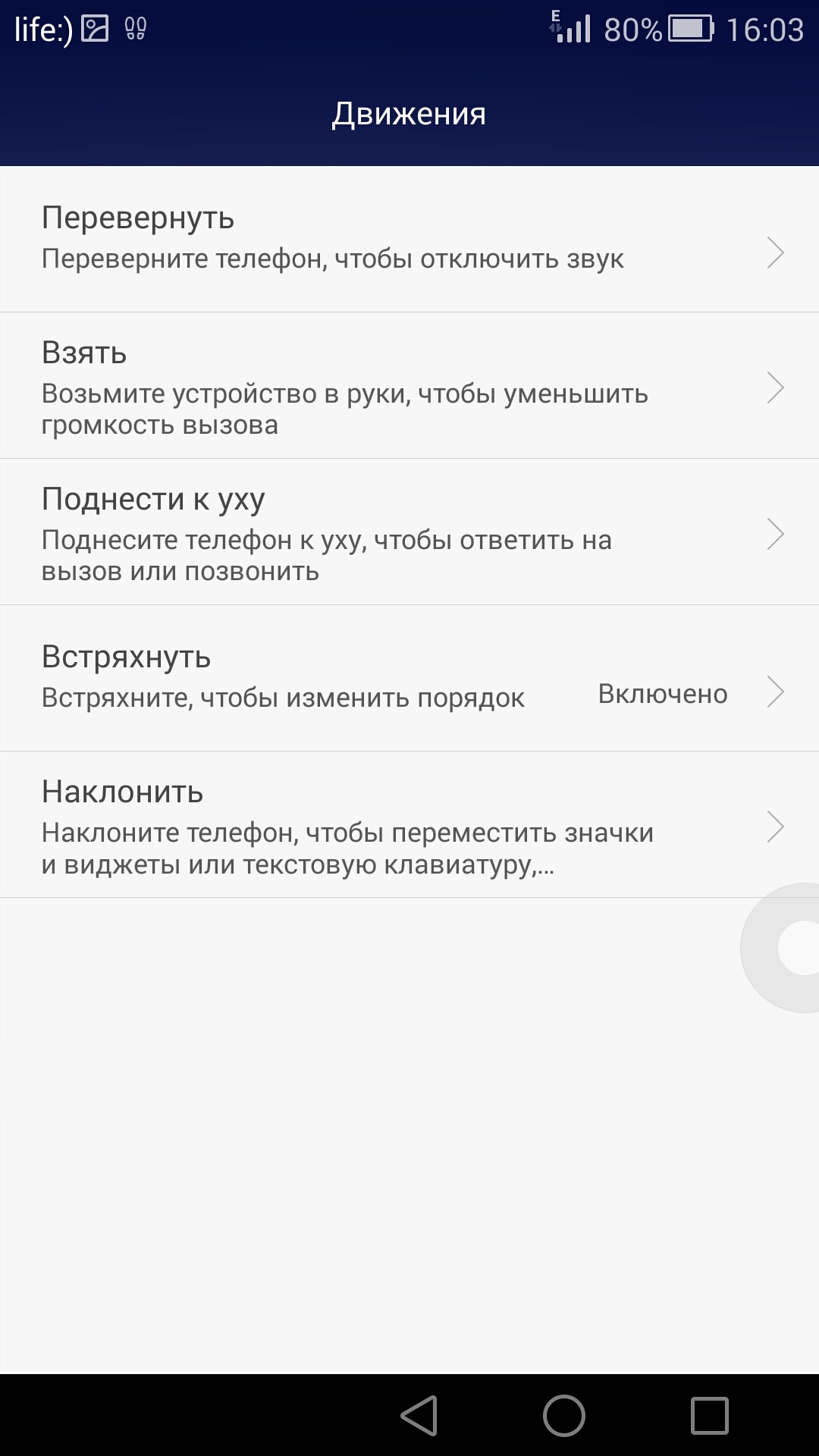Screen dimensions: 819x1456
Task: Show recent apps
Action: click(709, 1415)
